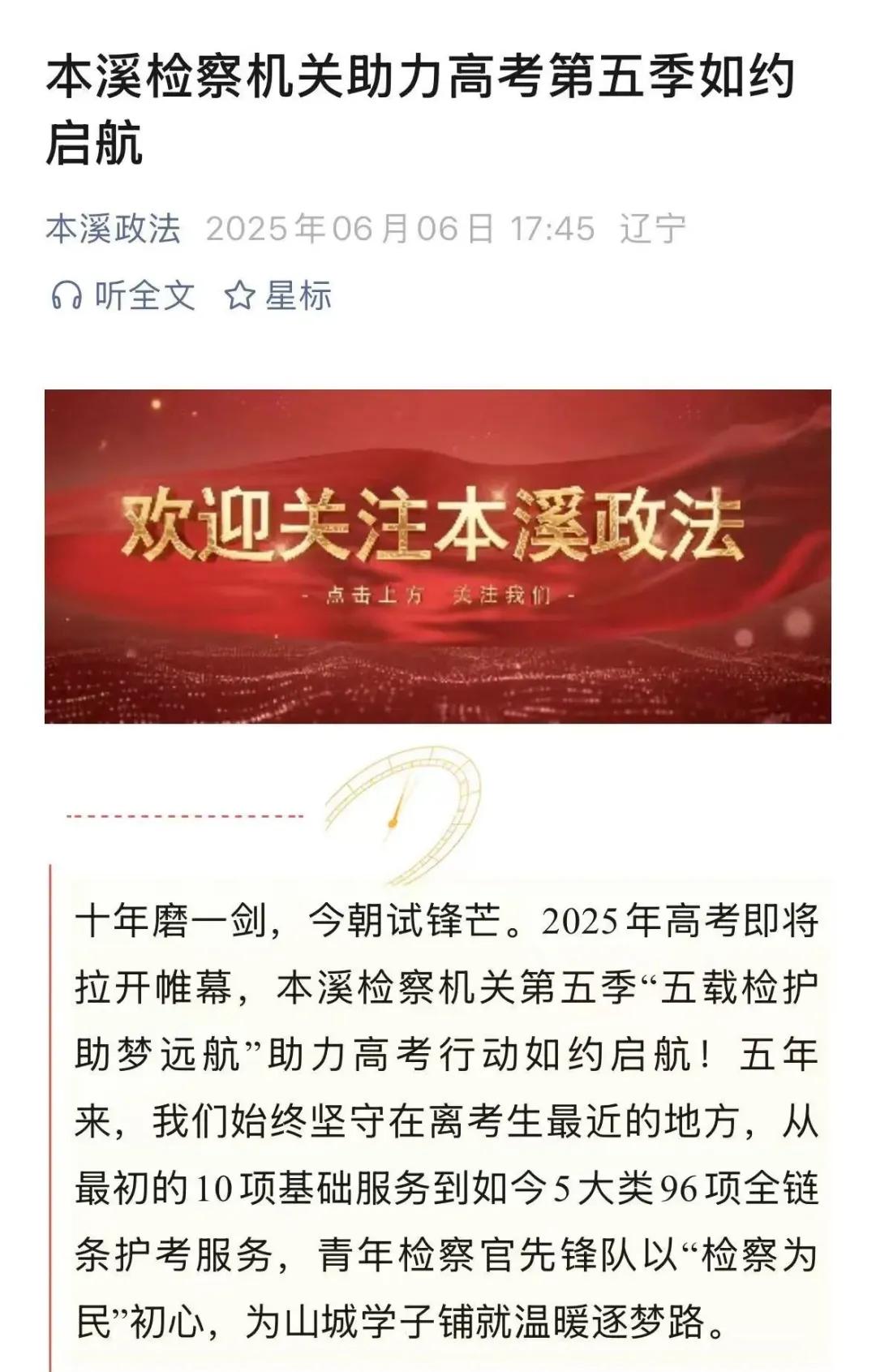Listen to the full article with 听全文

click(123, 295)
